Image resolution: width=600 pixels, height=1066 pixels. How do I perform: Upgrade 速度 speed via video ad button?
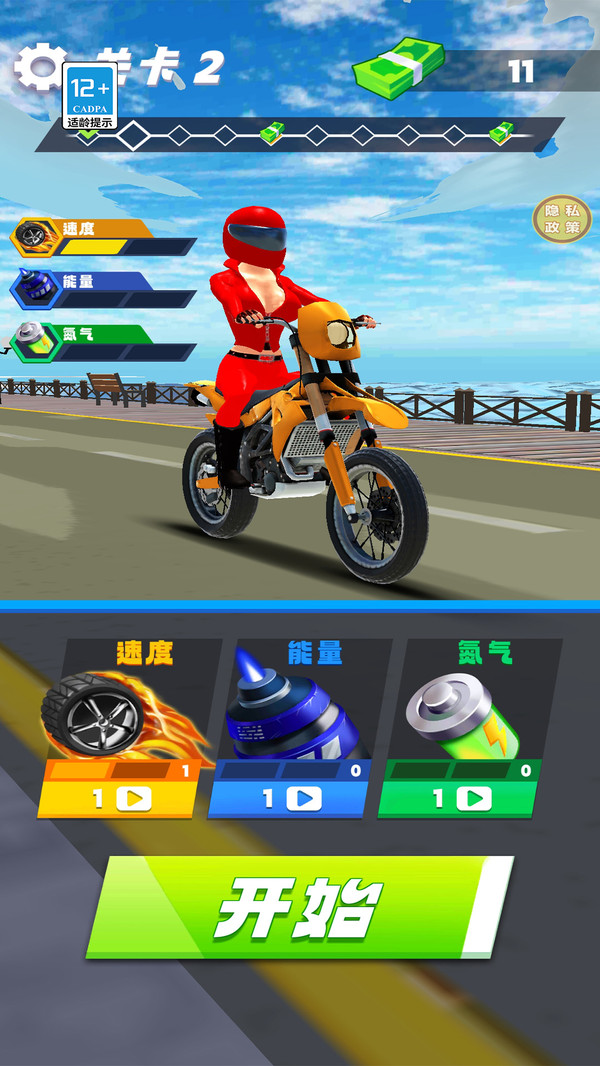pos(118,798)
